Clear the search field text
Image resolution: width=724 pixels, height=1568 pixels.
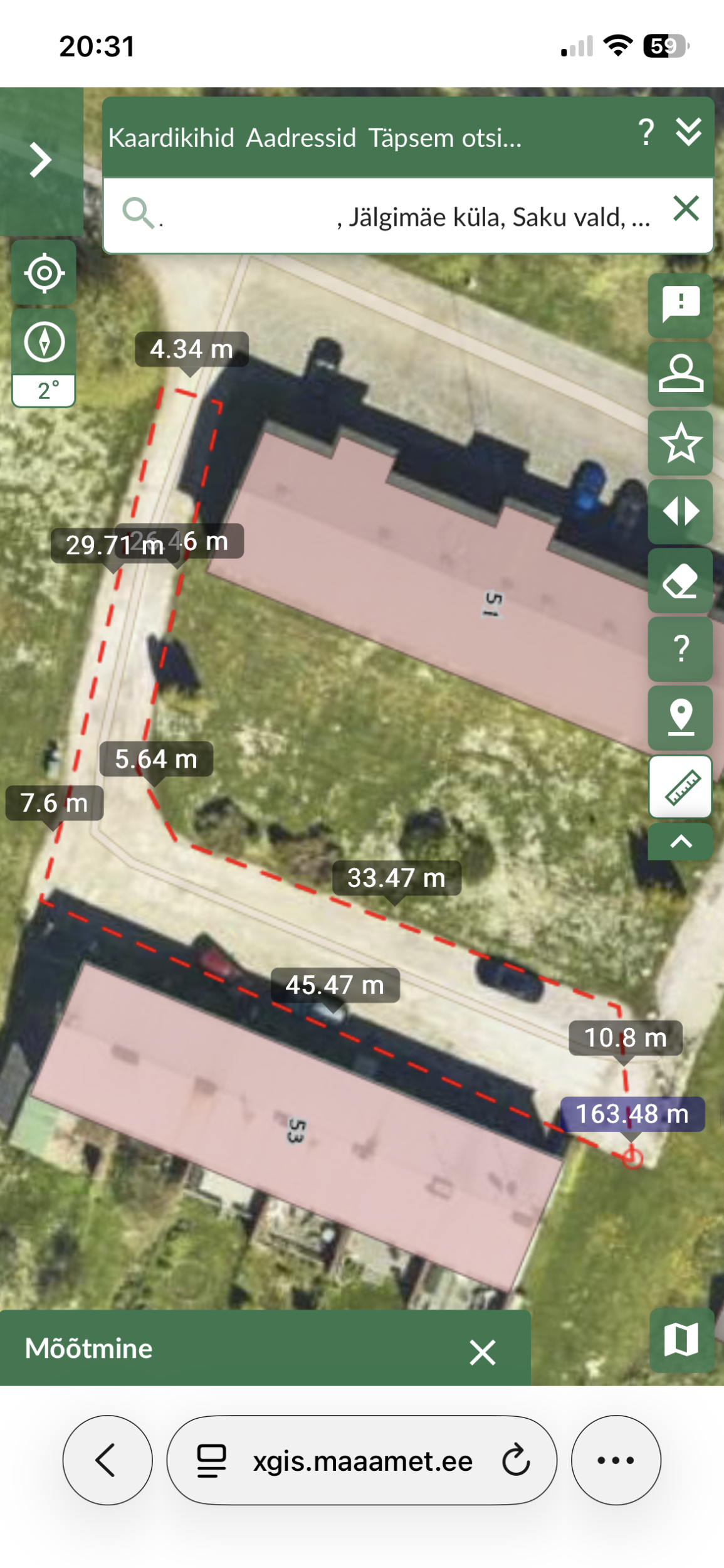[686, 208]
